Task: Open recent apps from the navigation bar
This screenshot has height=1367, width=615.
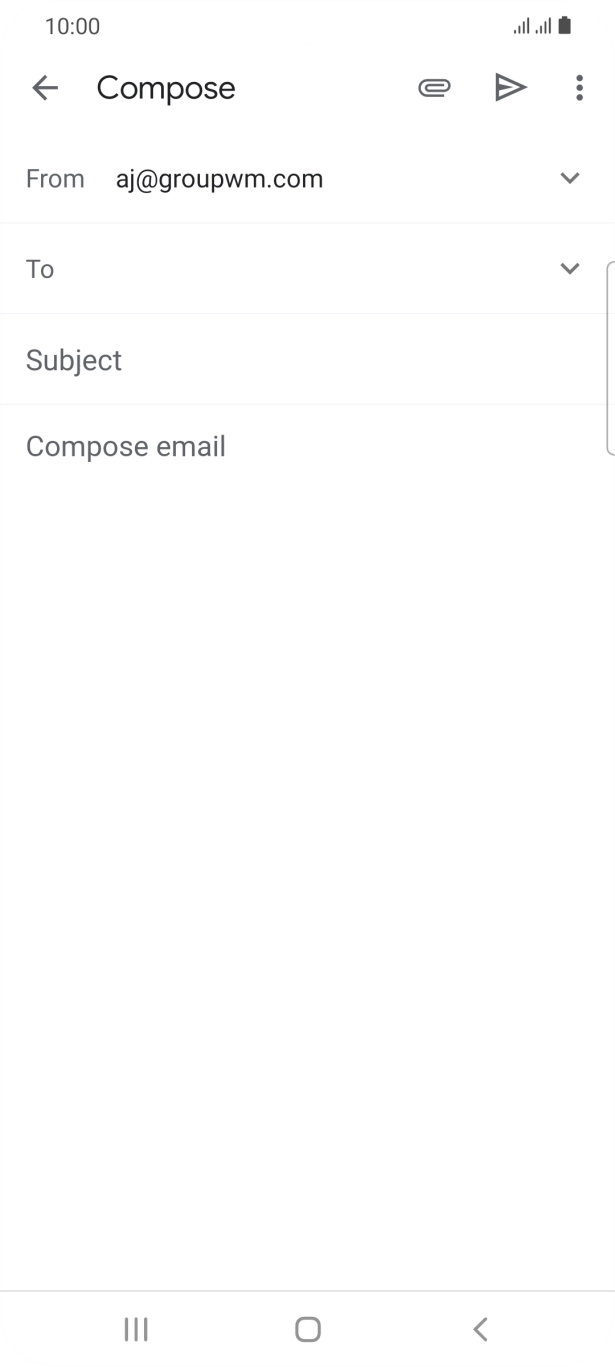Action: tap(136, 1329)
